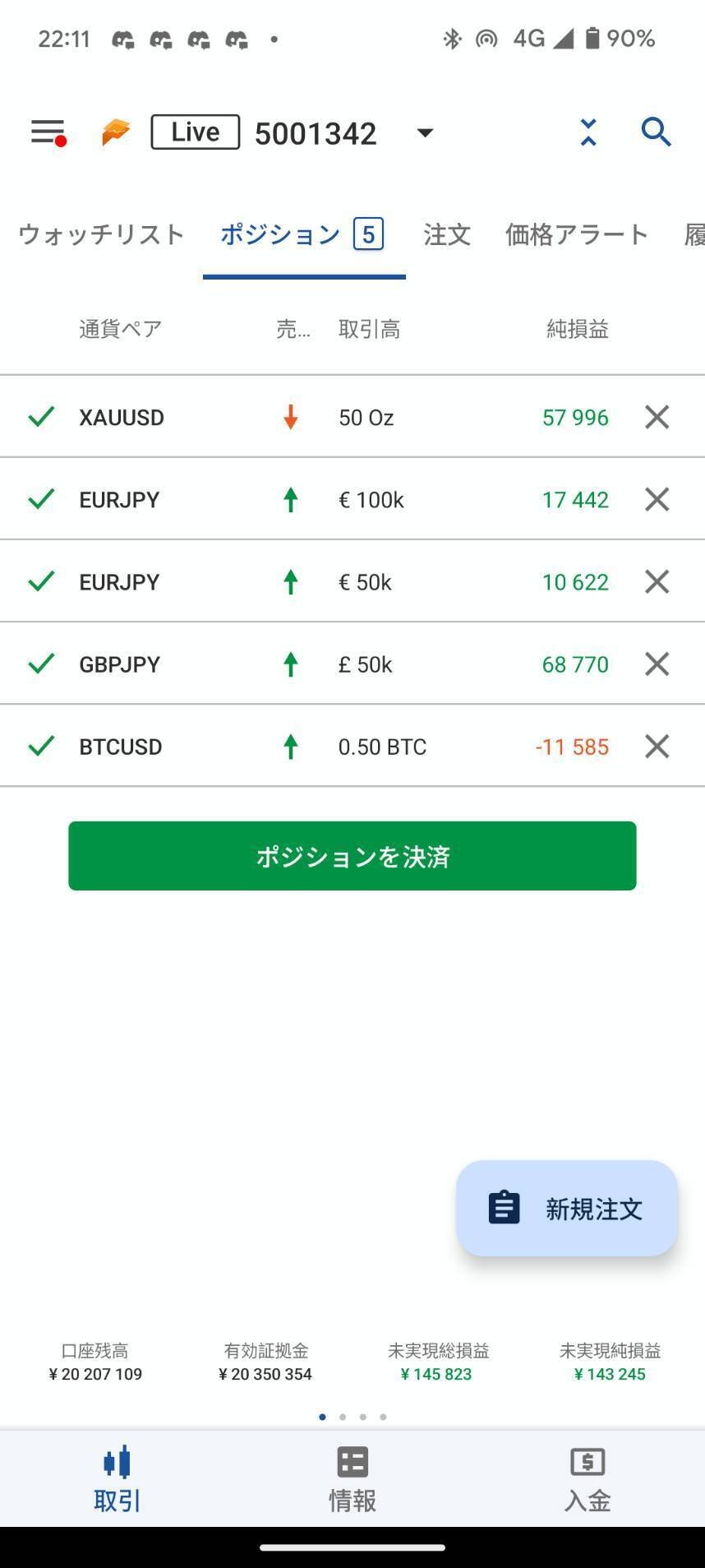Click the search icon
705x1568 pixels.
point(655,132)
